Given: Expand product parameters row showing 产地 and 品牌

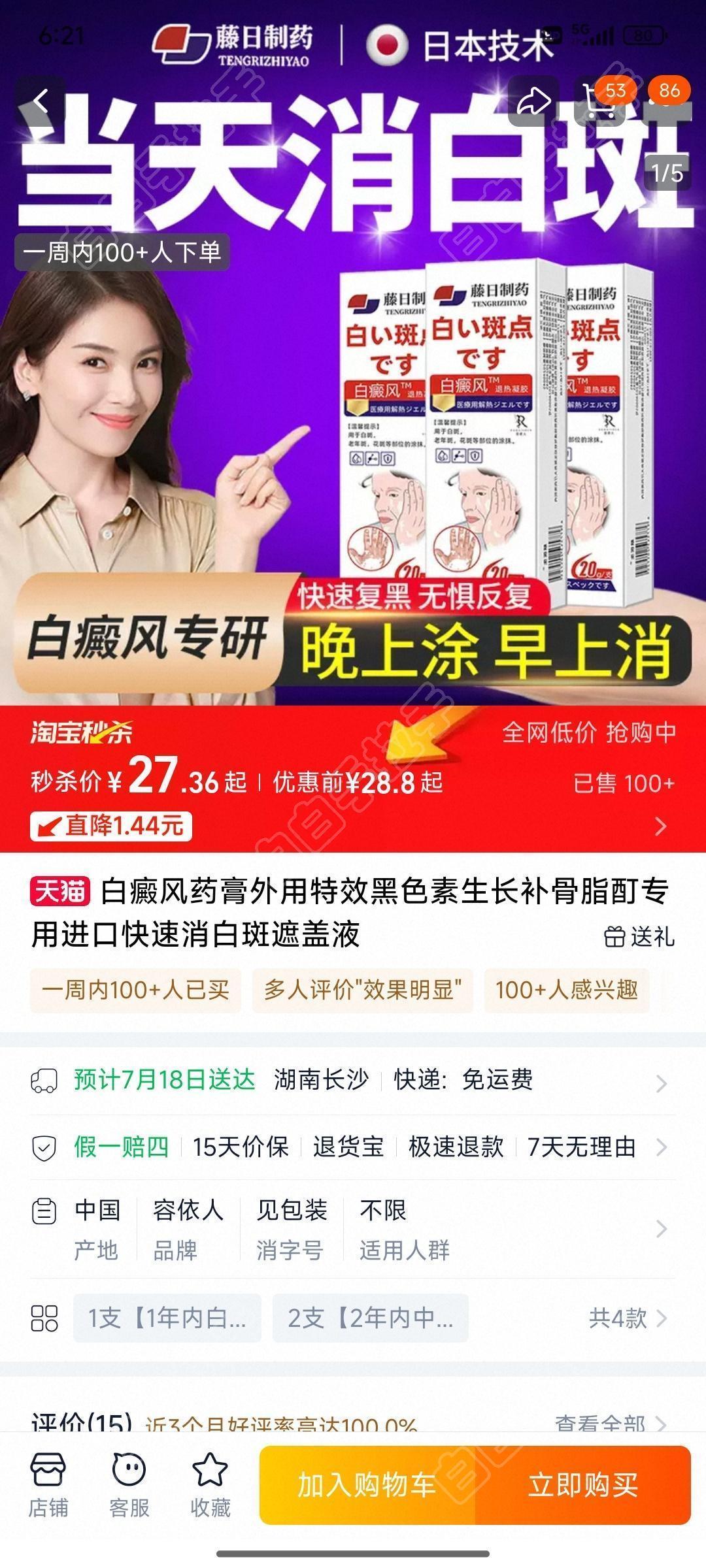Looking at the screenshot, I should (x=353, y=1229).
